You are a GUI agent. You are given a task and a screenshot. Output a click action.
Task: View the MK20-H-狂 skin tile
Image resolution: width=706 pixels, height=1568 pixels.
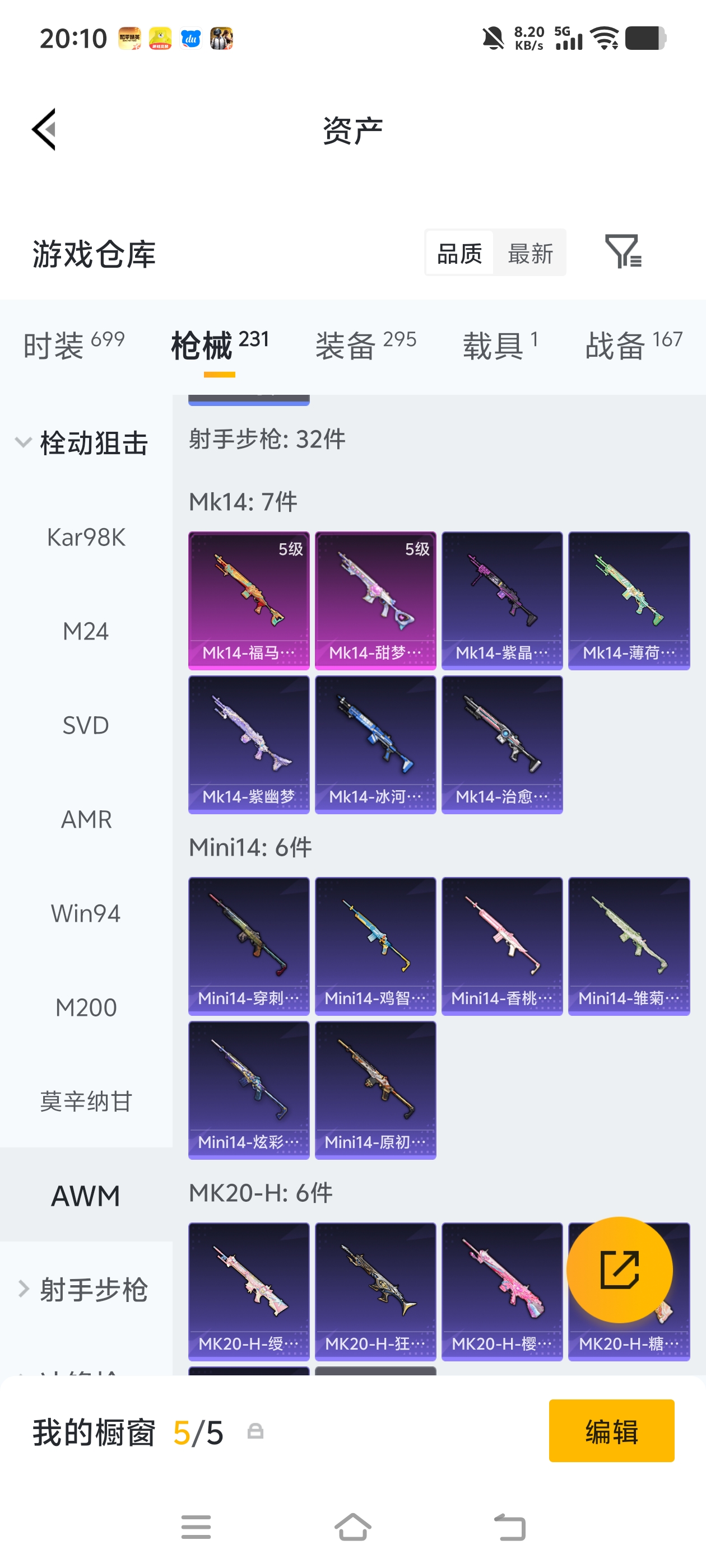(375, 1290)
